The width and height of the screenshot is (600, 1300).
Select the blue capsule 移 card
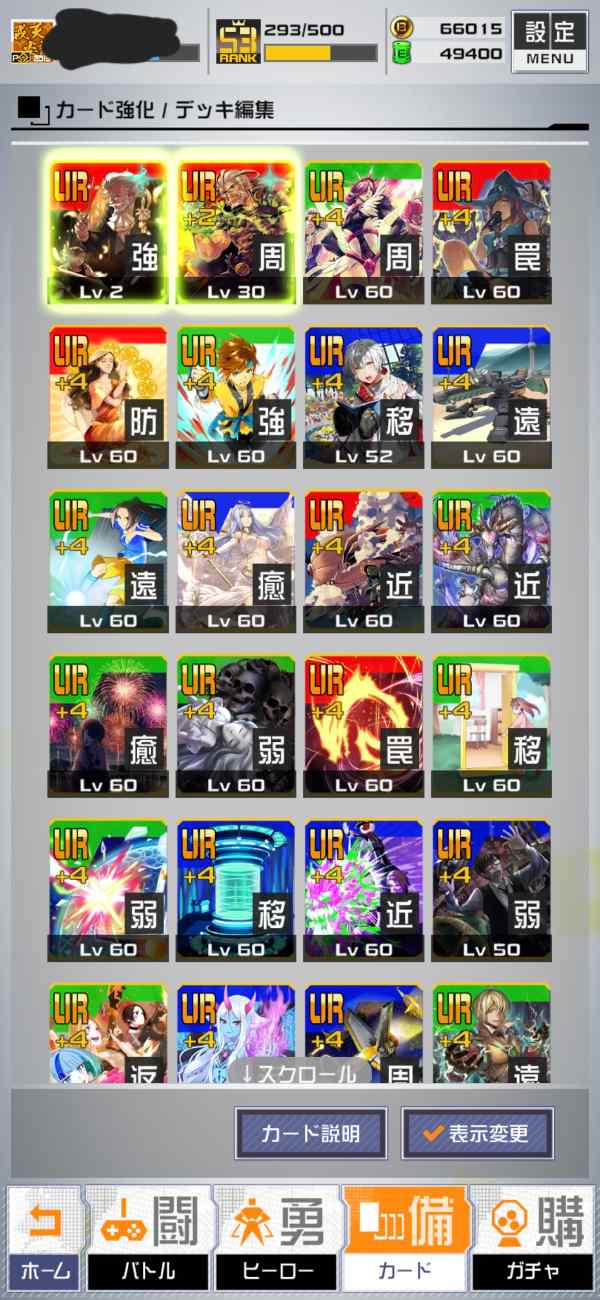point(236,891)
